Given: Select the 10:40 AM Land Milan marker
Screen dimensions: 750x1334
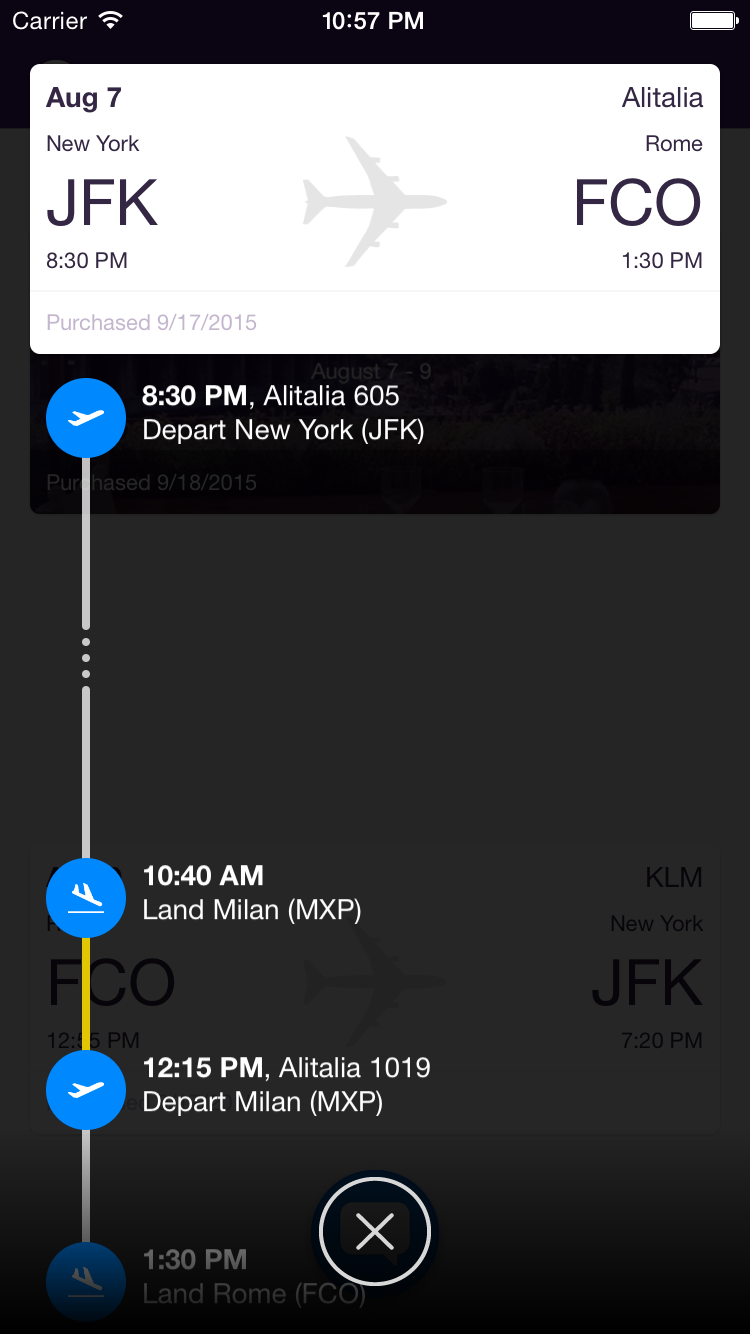Looking at the screenshot, I should (86, 898).
